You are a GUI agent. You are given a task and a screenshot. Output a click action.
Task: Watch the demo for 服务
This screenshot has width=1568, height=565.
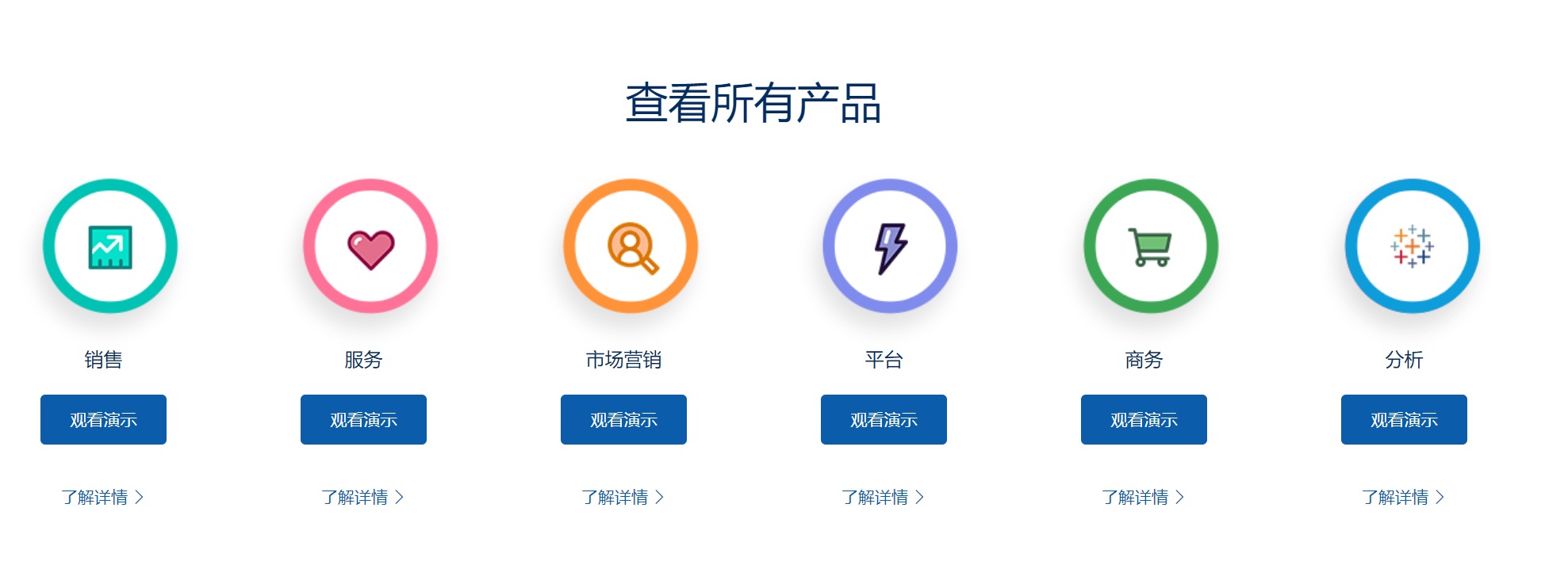pyautogui.click(x=363, y=419)
